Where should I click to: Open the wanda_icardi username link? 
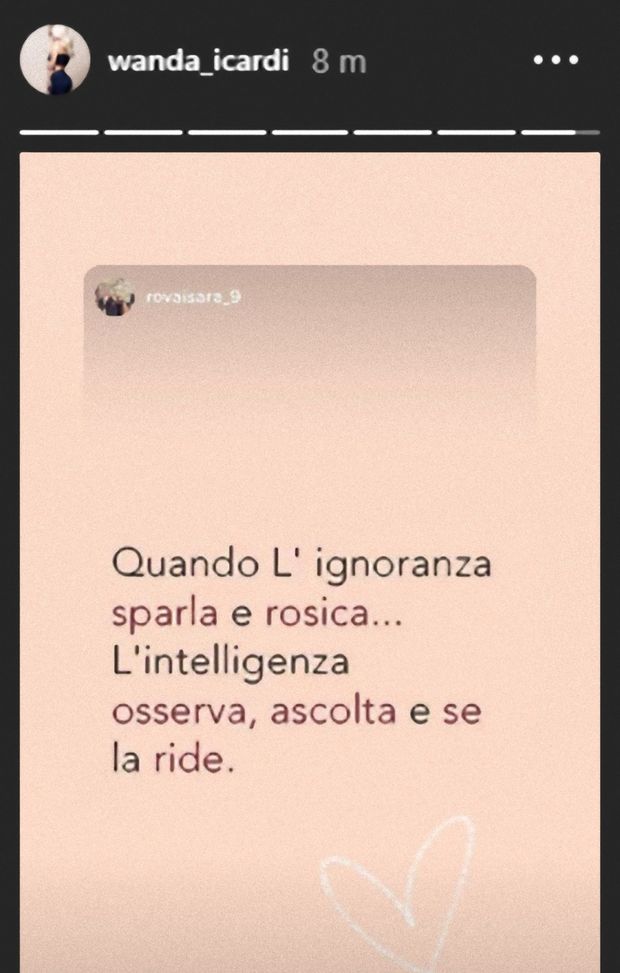(198, 61)
